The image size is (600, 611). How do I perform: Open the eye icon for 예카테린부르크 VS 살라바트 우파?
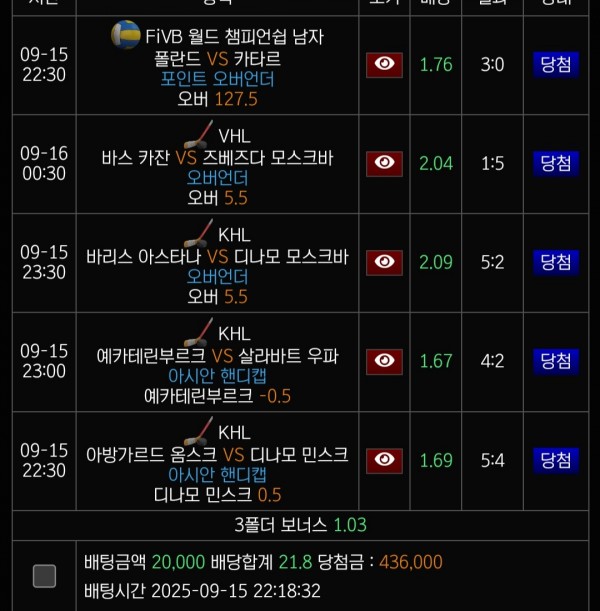[x=384, y=361]
